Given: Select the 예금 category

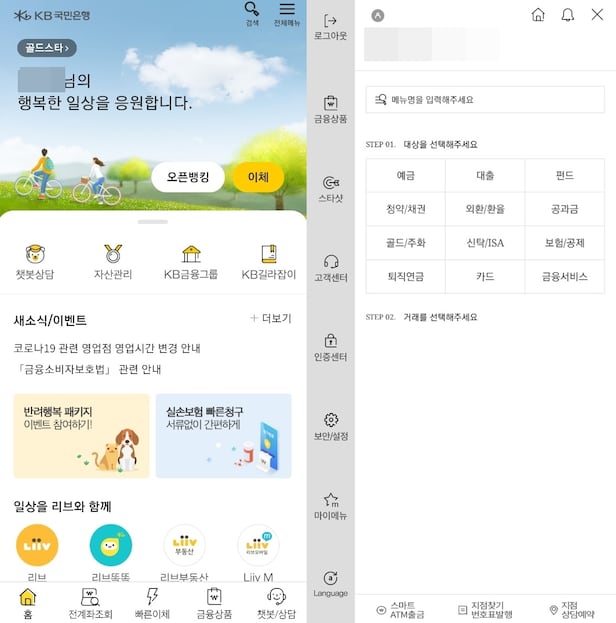Looking at the screenshot, I should (x=405, y=175).
